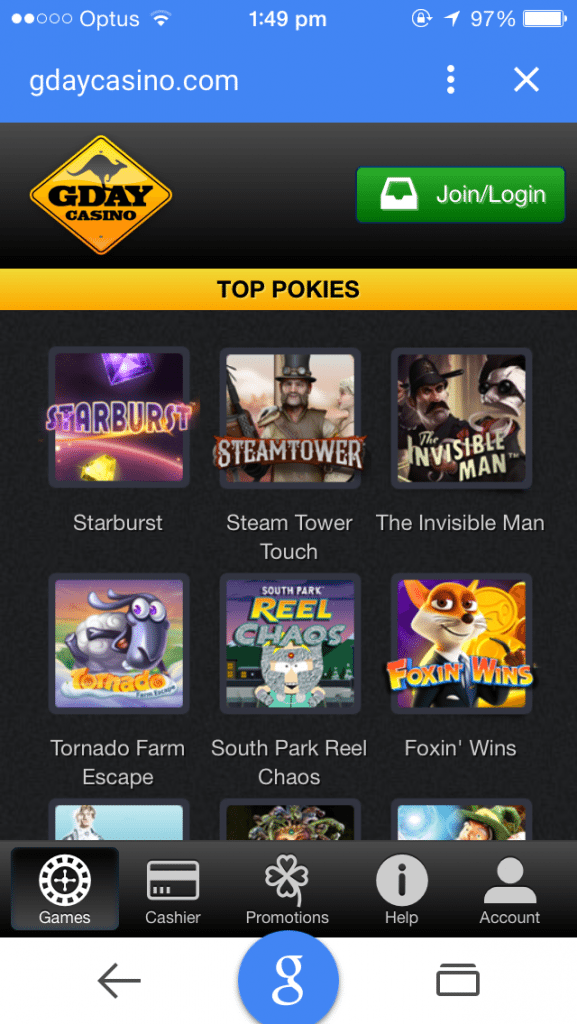Play Tornado Farm Escape
The width and height of the screenshot is (577, 1024).
tap(119, 643)
